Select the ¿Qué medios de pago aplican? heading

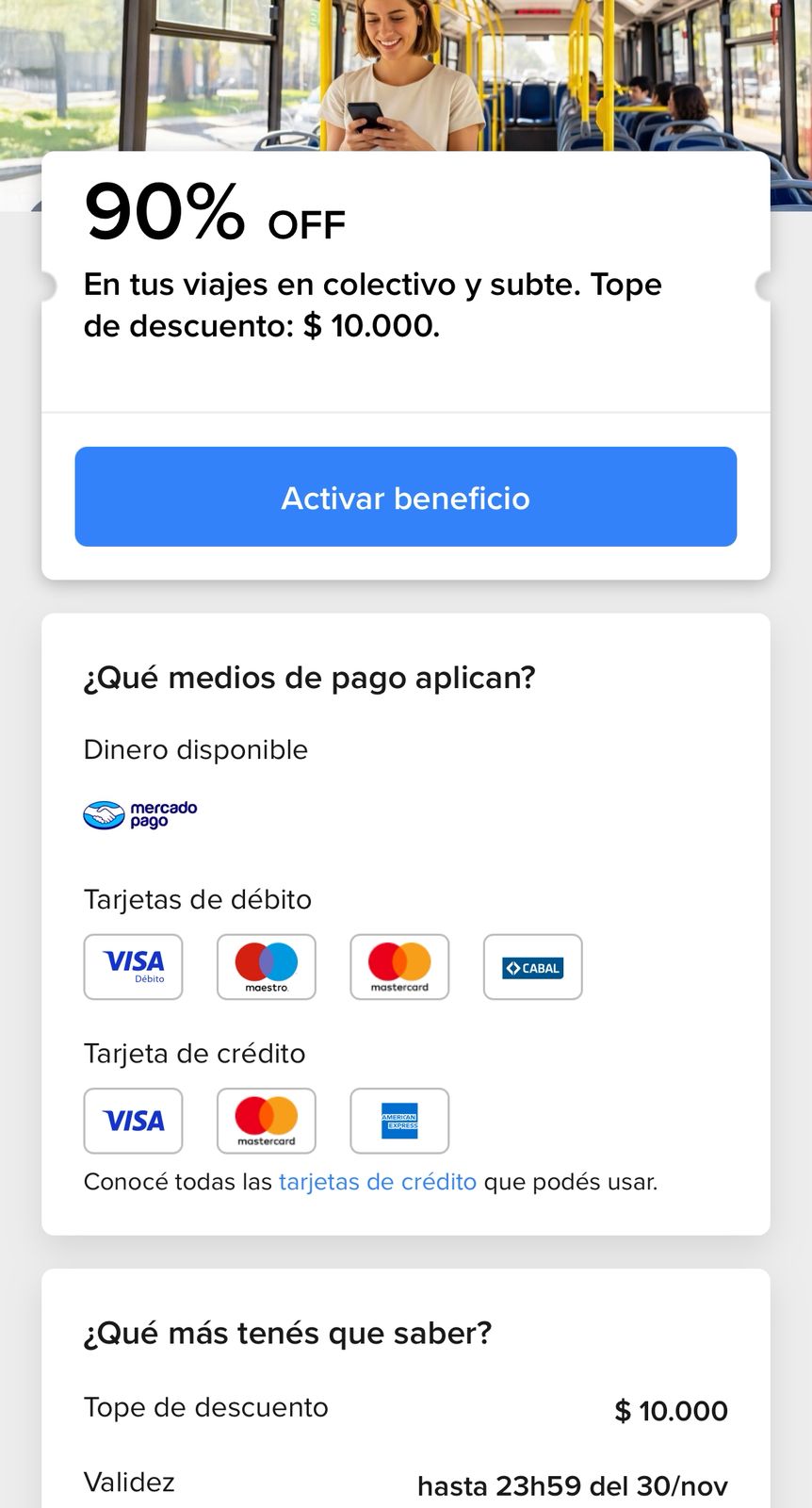pyautogui.click(x=309, y=677)
